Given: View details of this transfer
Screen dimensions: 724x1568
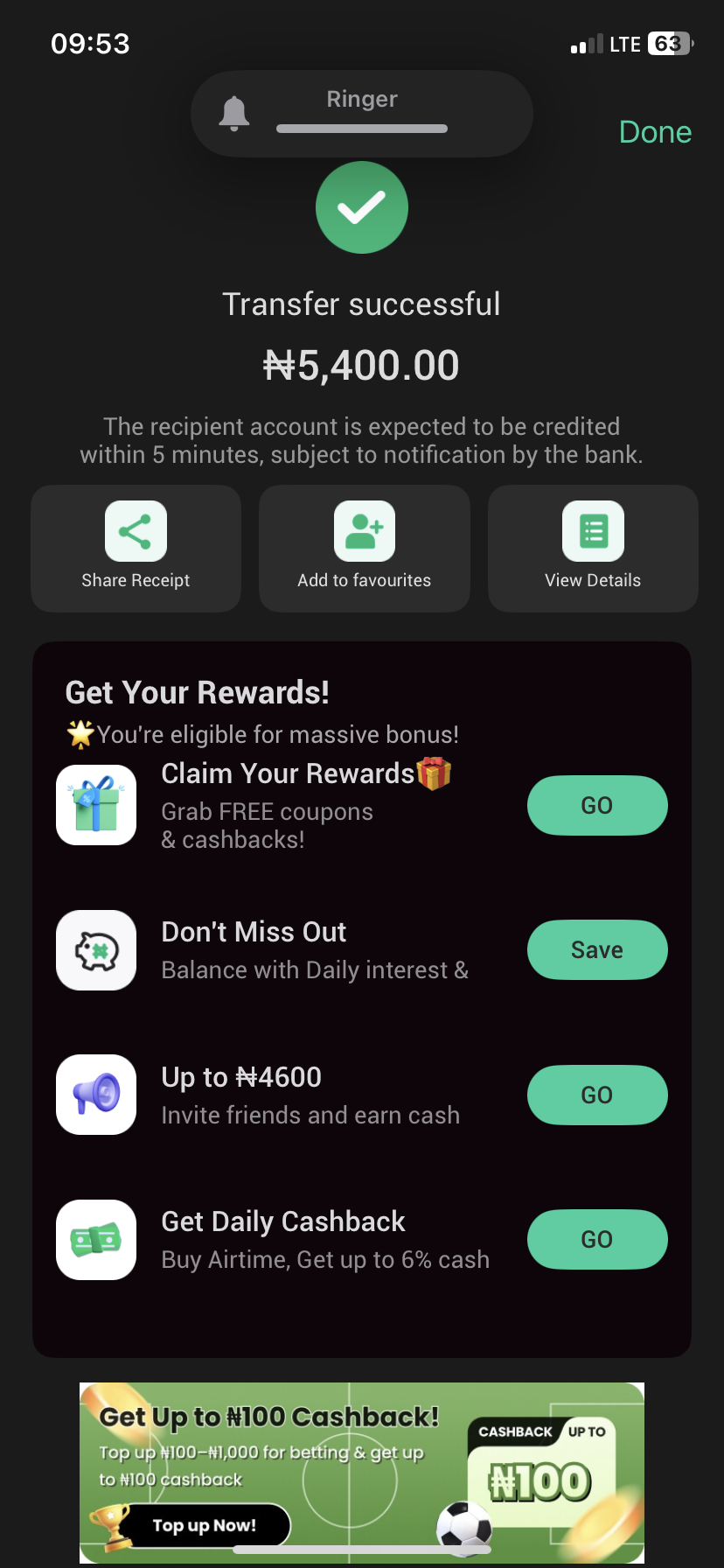Looking at the screenshot, I should coord(593,548).
